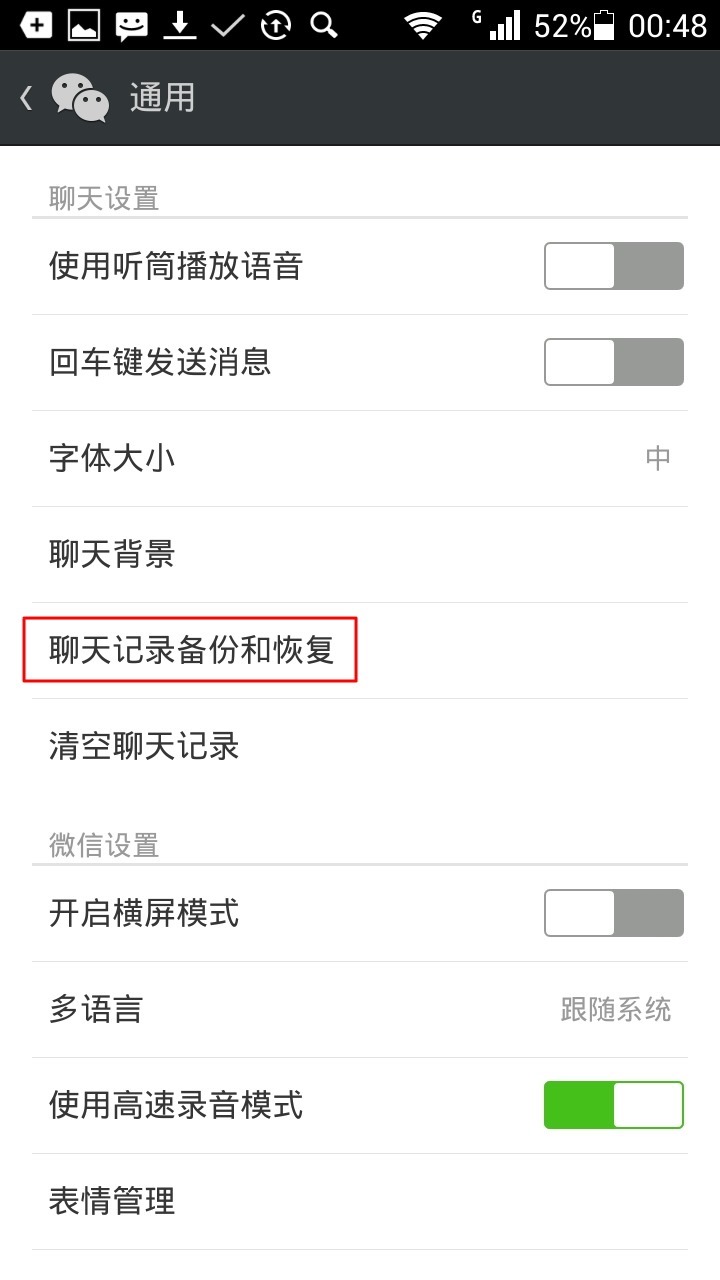Open 聊天背景 options
Viewport: 720px width, 1280px height.
pyautogui.click(x=360, y=554)
